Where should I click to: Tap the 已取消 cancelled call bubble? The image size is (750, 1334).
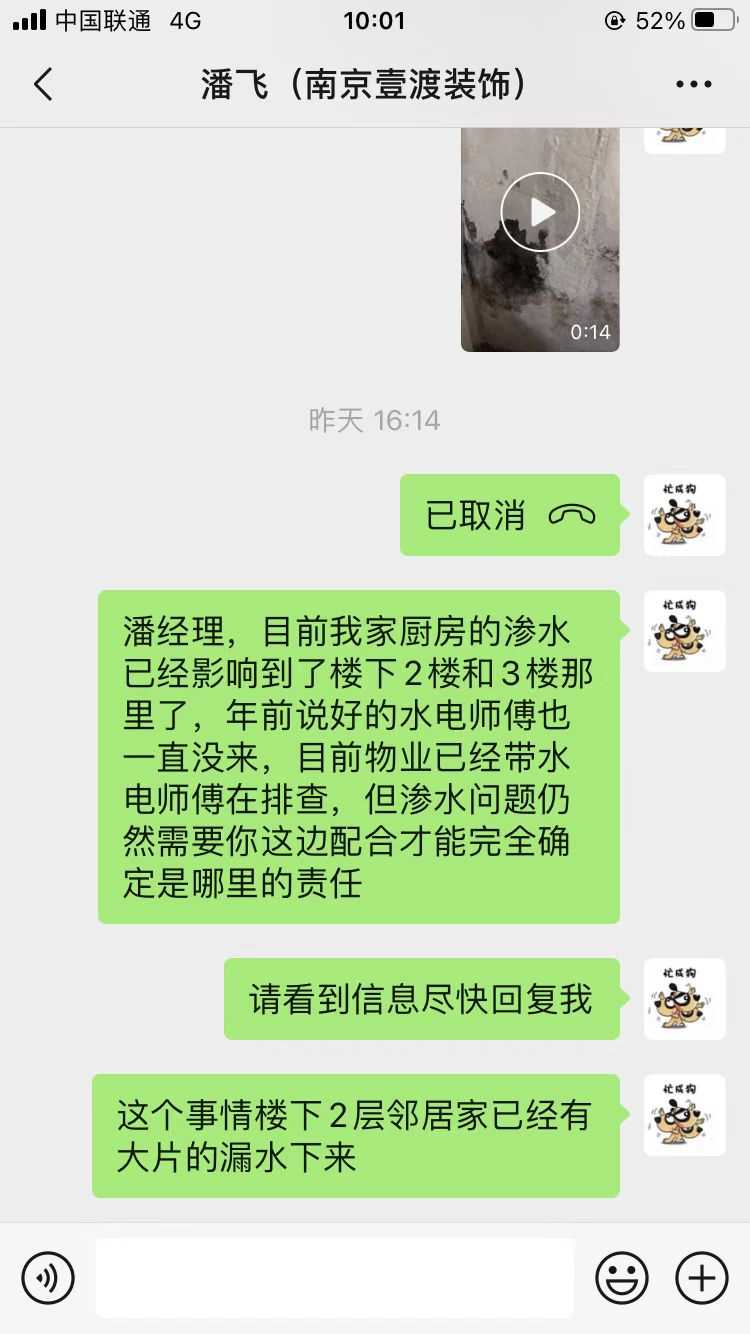(509, 515)
